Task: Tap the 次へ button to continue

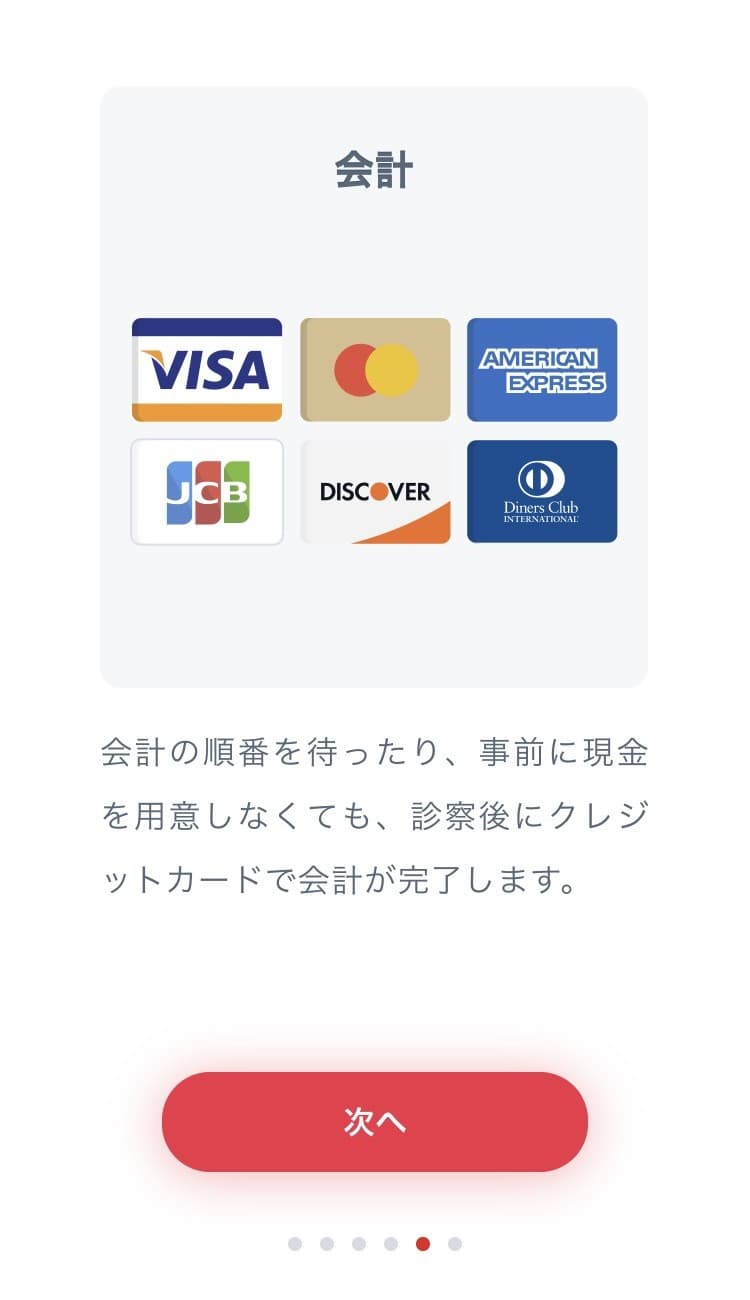Action: tap(375, 1121)
